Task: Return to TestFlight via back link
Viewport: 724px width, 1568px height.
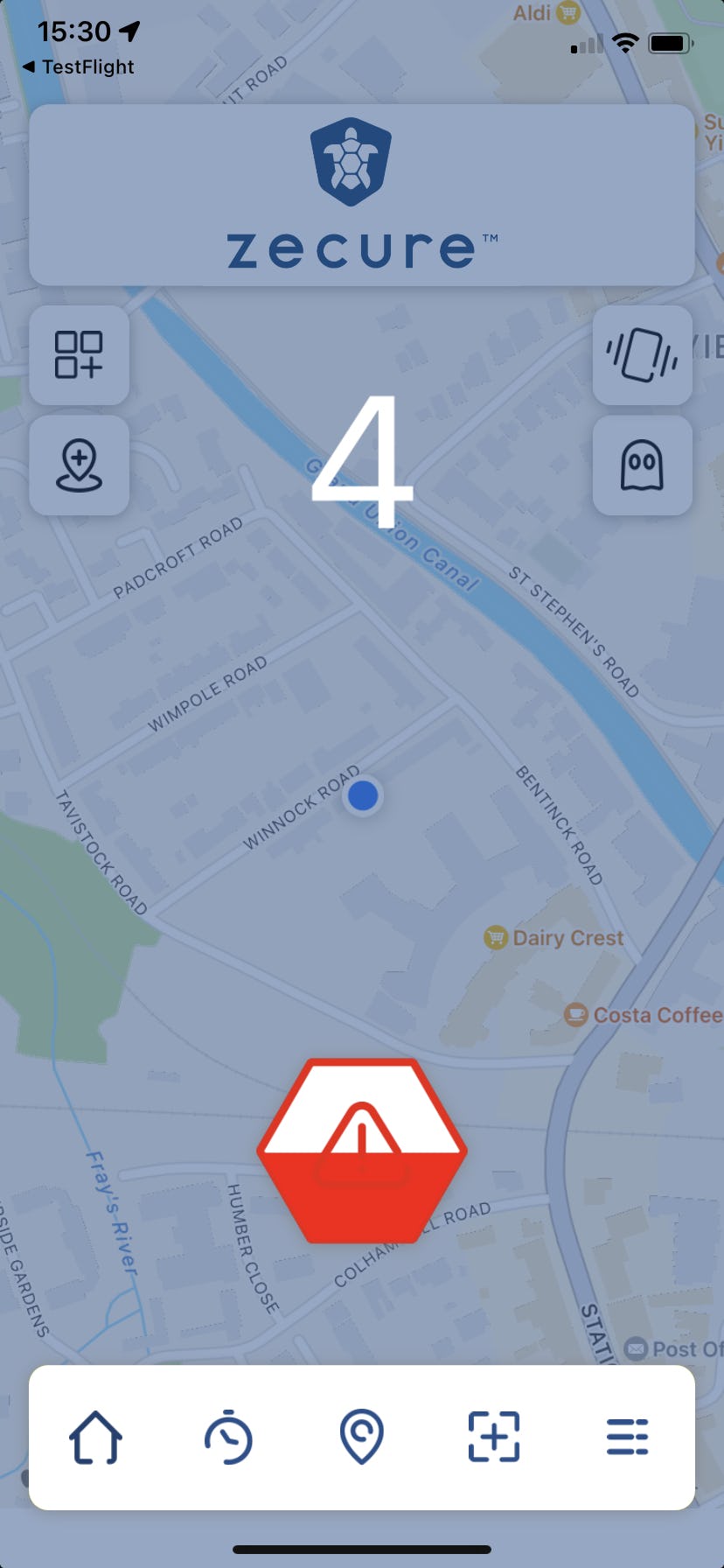Action: coord(79,66)
